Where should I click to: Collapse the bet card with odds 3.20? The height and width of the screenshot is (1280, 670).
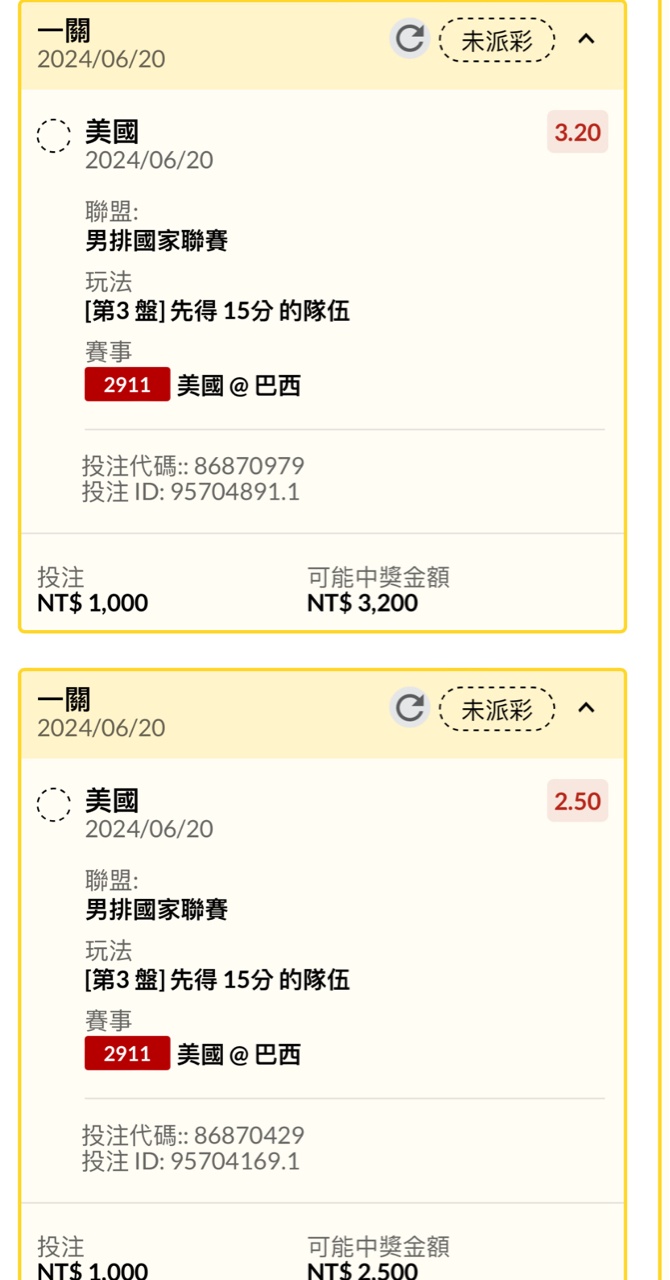[587, 40]
